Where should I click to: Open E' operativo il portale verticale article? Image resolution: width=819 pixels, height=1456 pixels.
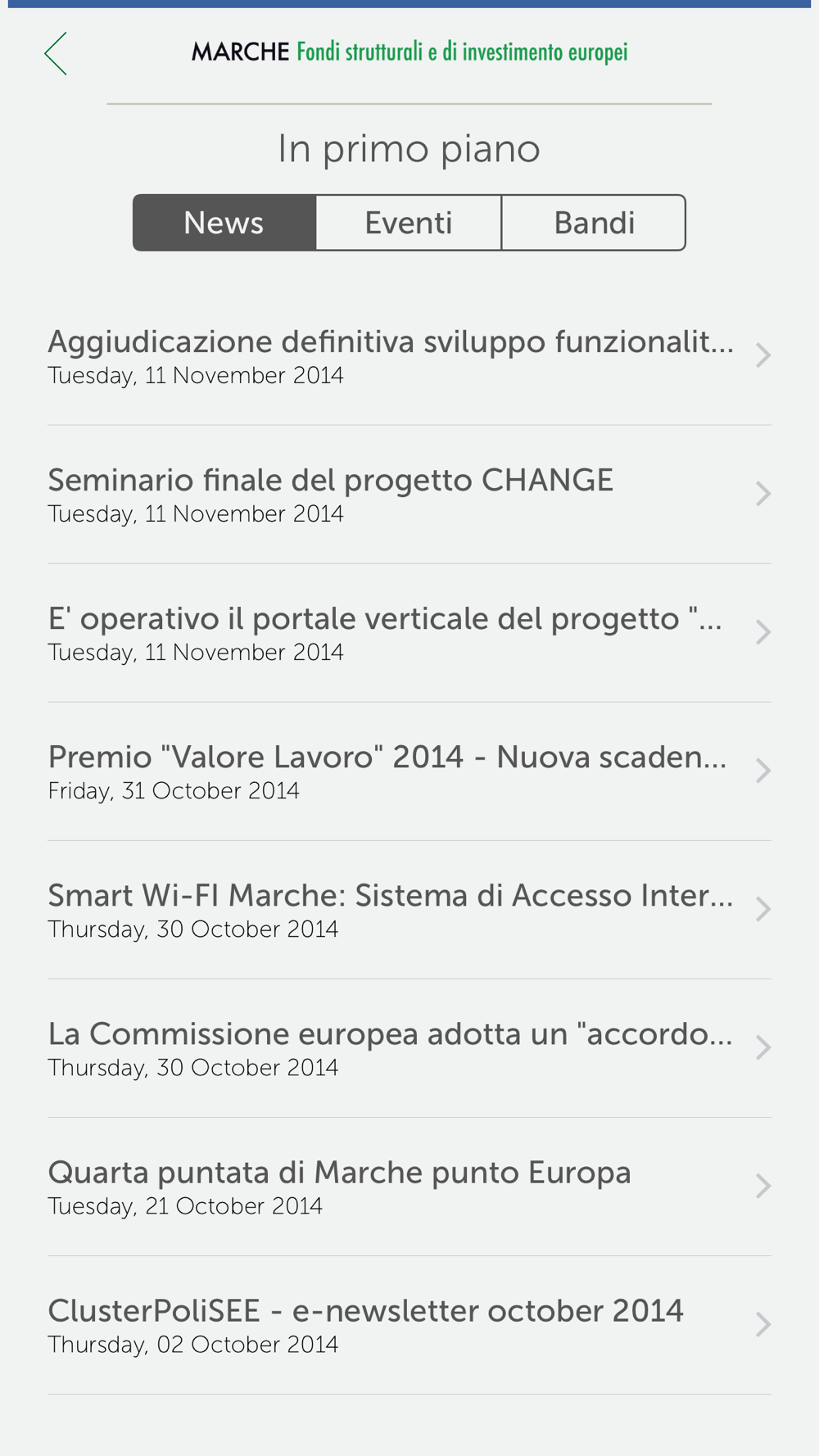pyautogui.click(x=409, y=633)
